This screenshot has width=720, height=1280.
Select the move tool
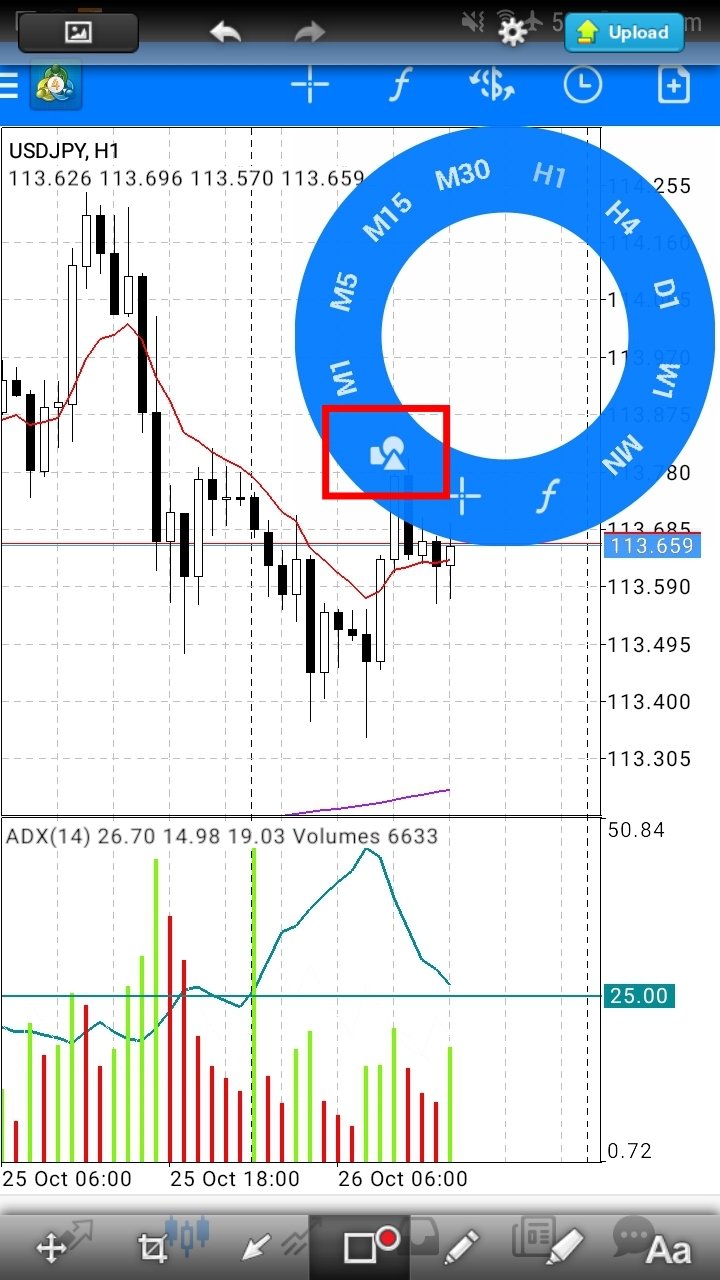(x=51, y=1247)
